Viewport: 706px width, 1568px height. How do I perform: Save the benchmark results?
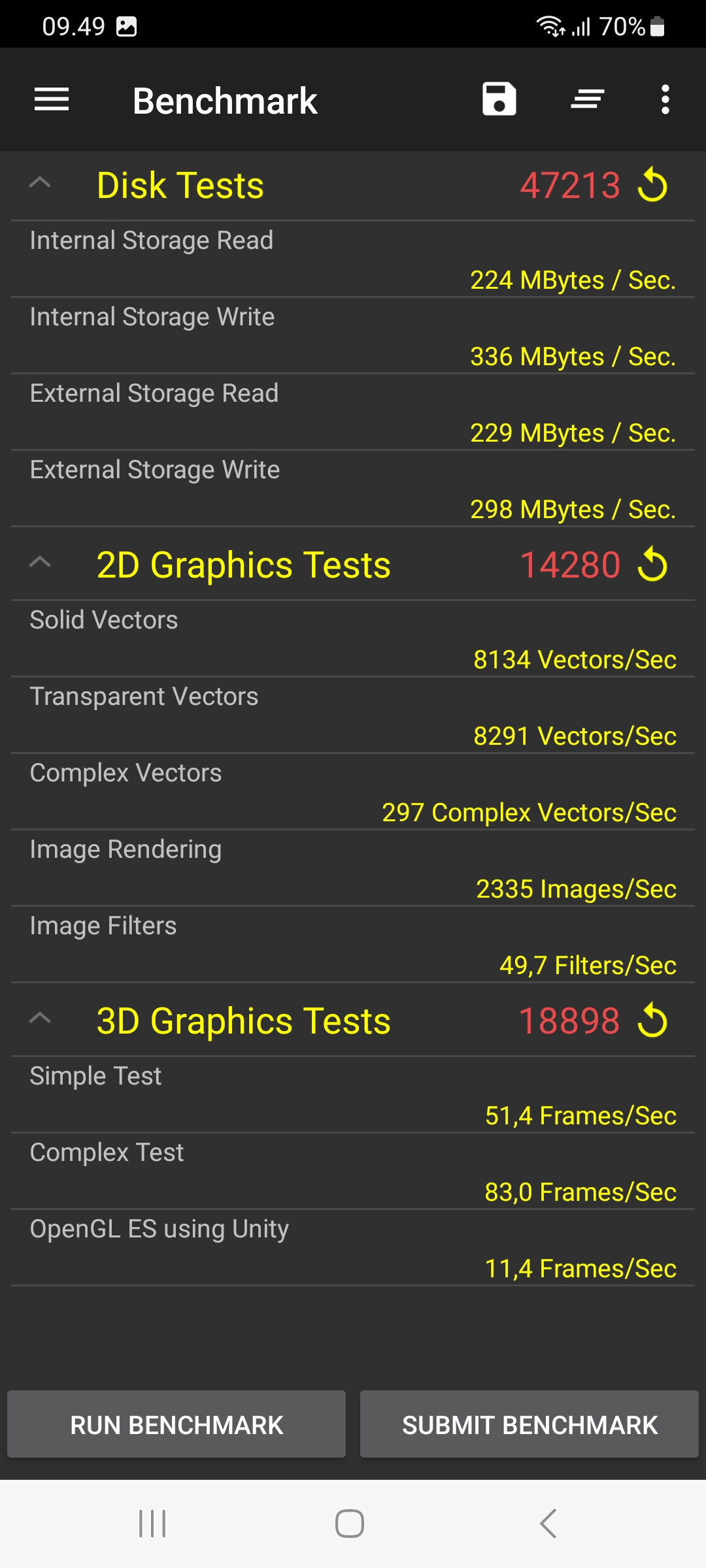[x=499, y=99]
